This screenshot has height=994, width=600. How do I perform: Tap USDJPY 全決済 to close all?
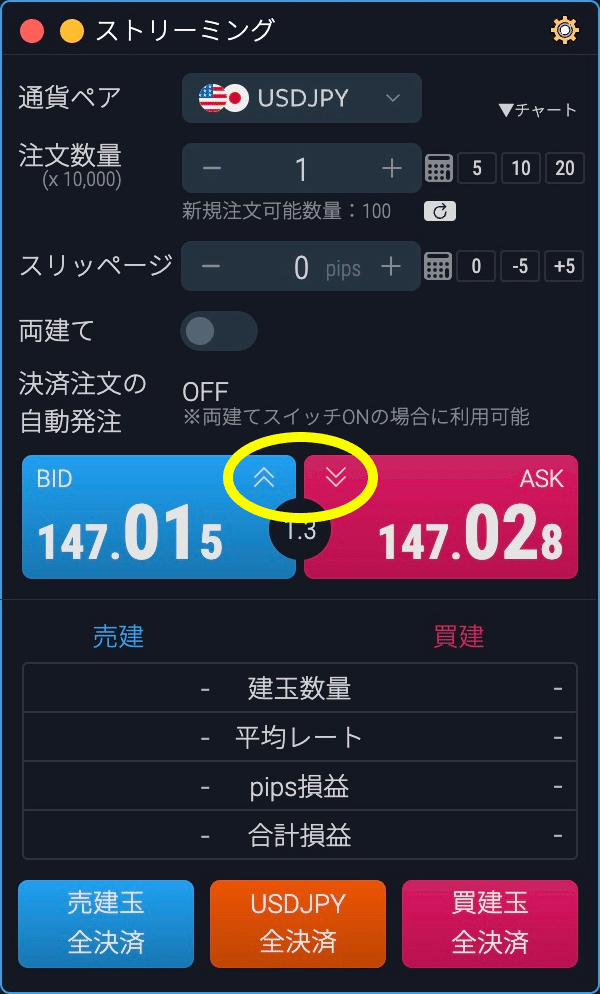pos(298,924)
